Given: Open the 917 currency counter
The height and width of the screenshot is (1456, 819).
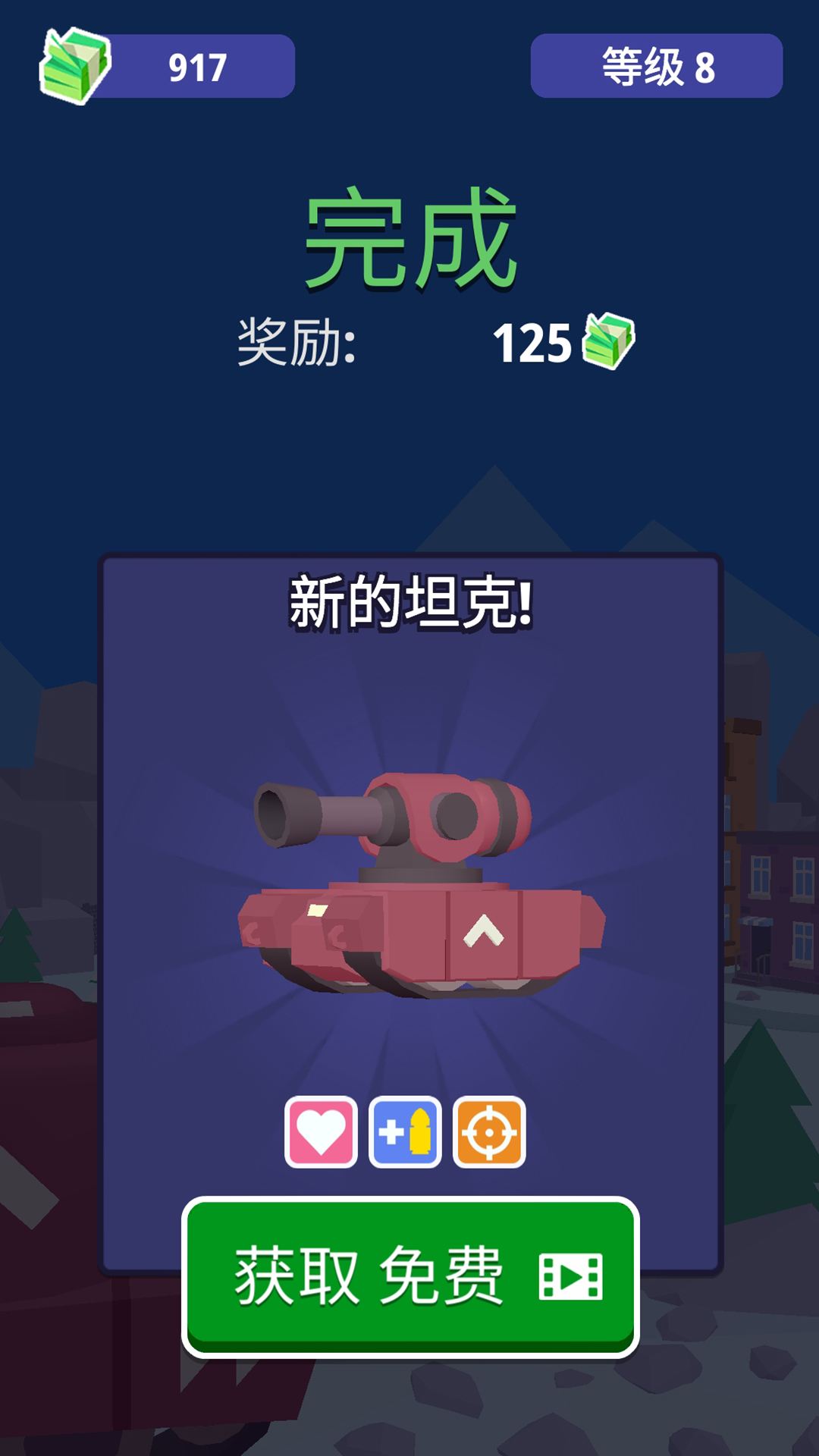Looking at the screenshot, I should pyautogui.click(x=196, y=67).
